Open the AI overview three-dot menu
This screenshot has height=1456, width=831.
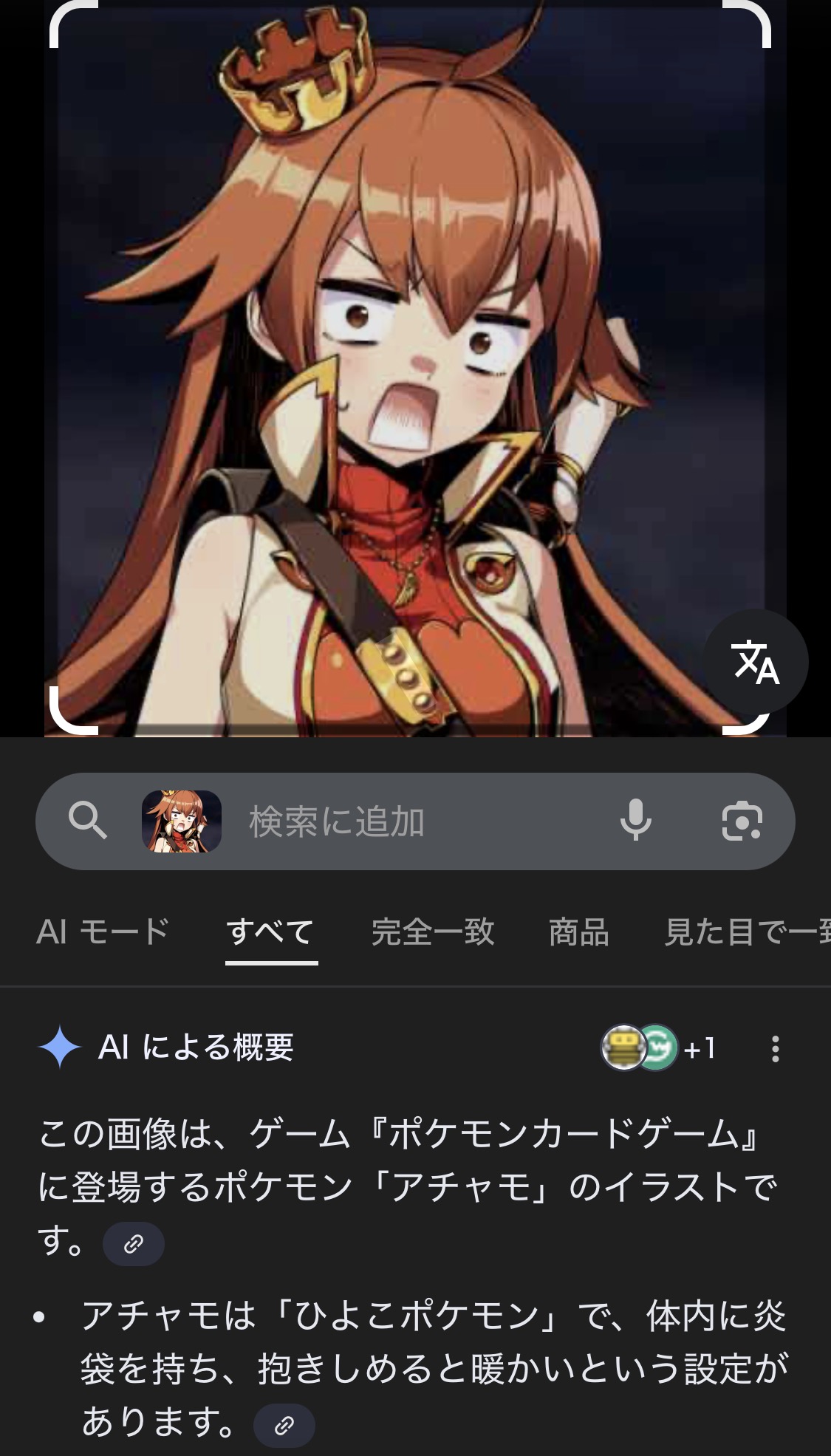point(775,1048)
